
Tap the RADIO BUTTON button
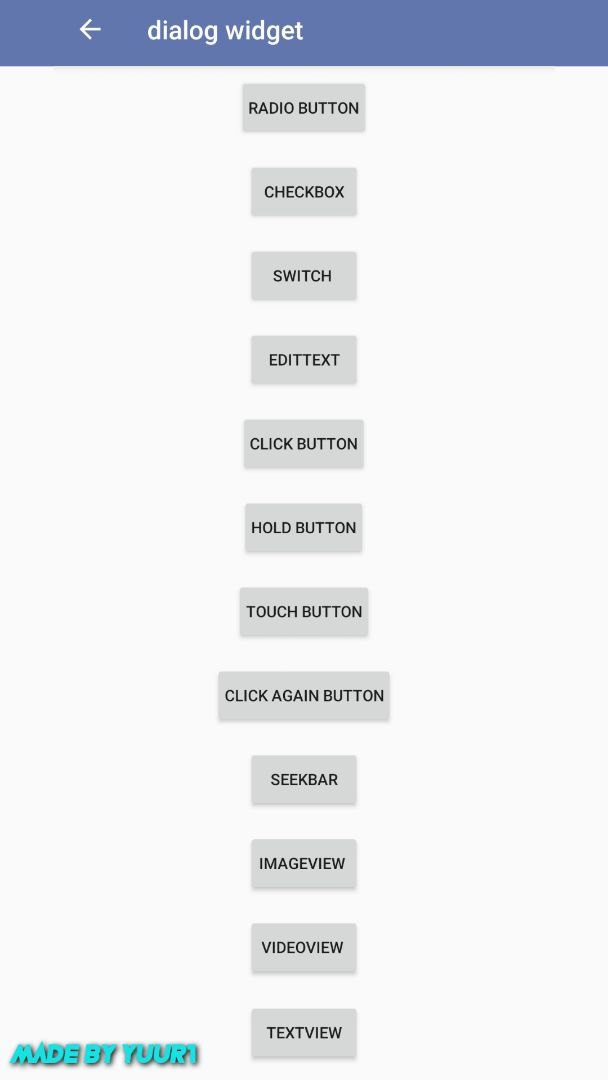click(x=303, y=108)
